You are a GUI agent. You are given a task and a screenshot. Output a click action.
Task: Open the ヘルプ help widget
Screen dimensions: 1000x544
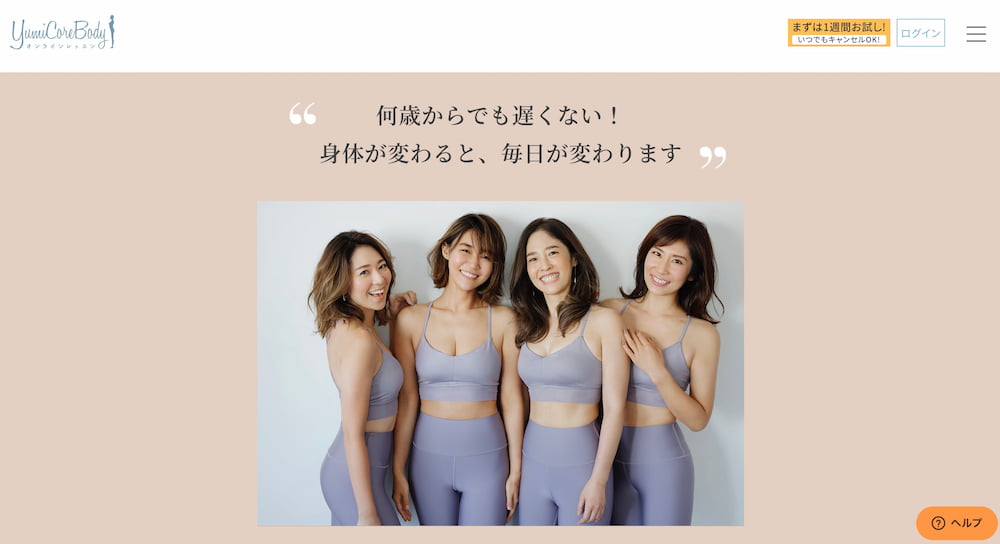956,523
